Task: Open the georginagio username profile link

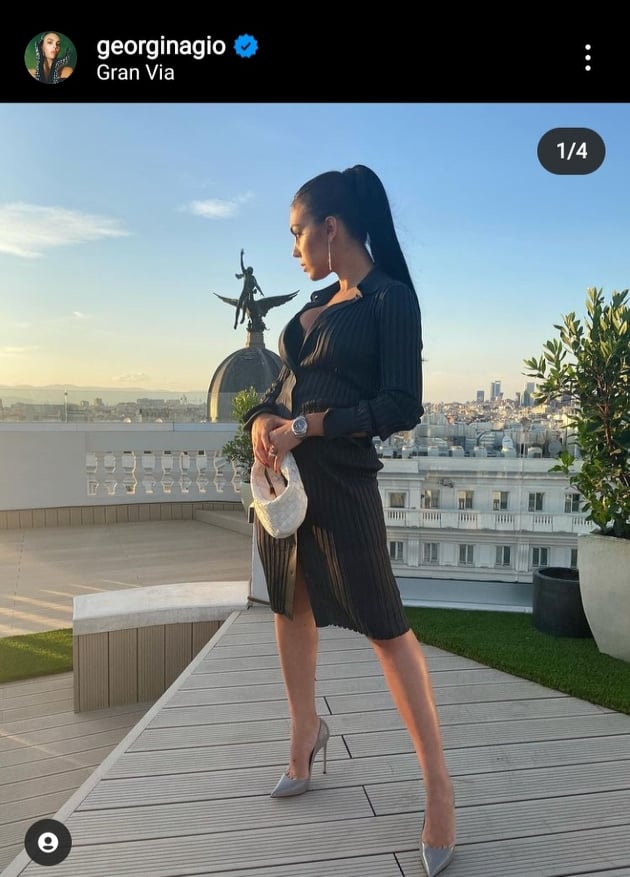Action: coord(161,46)
